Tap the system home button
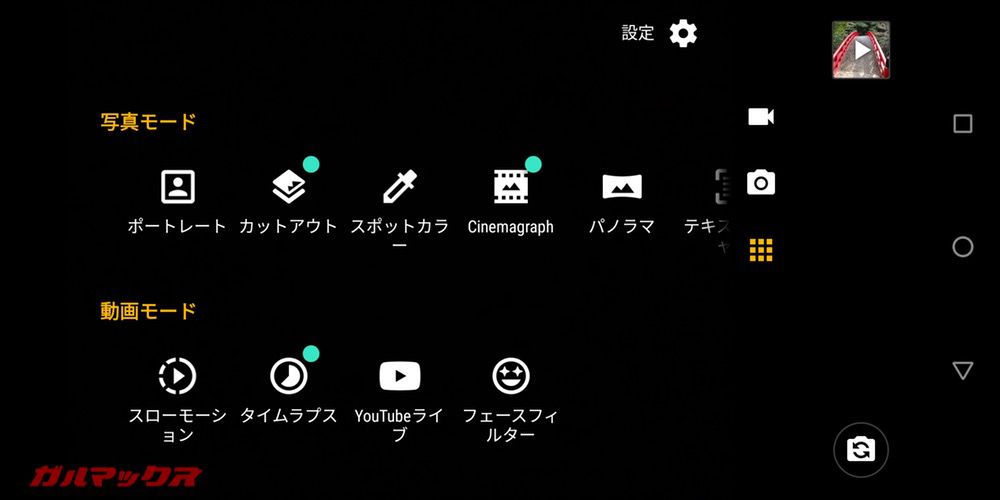The width and height of the screenshot is (1000, 500). 963,247
